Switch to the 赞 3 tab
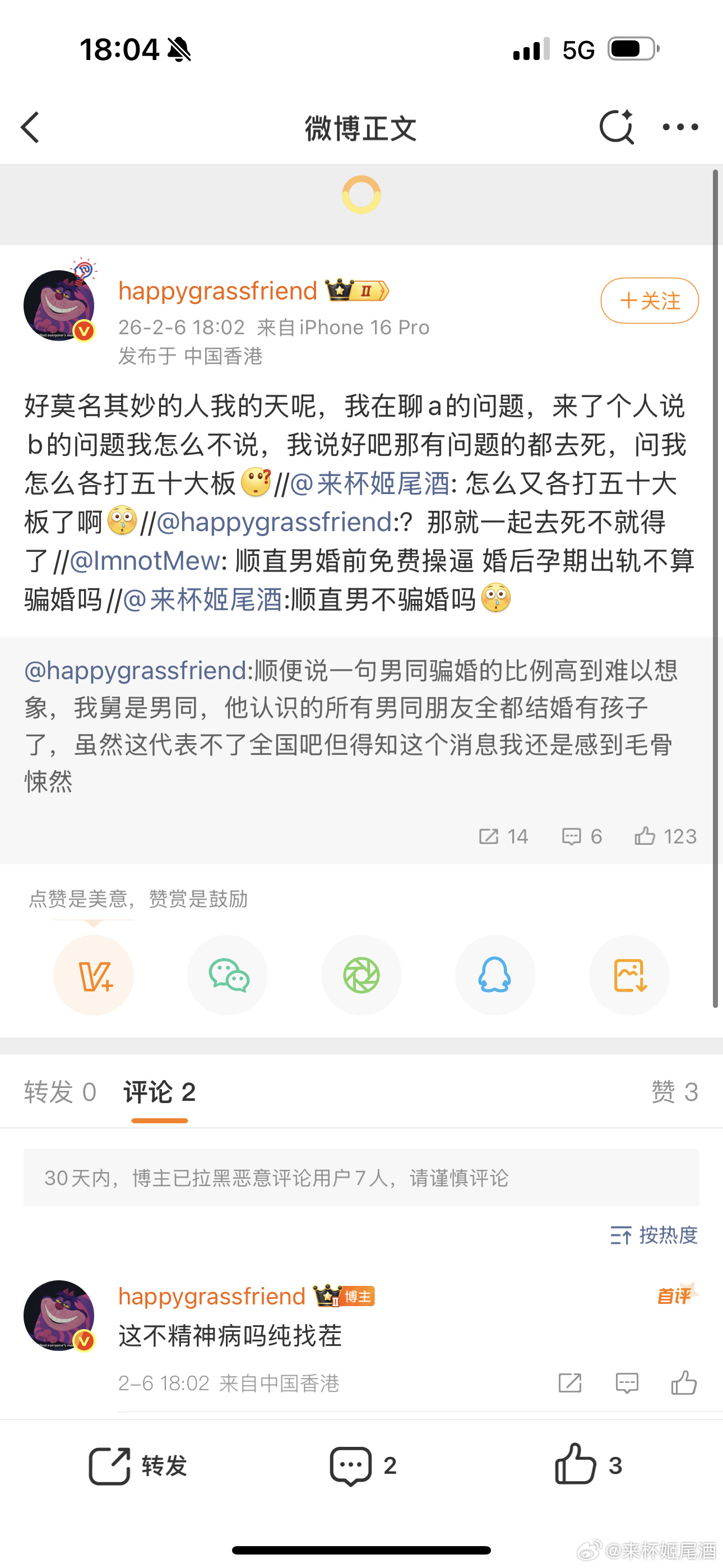Screen dimensions: 723x1568 point(674,1092)
